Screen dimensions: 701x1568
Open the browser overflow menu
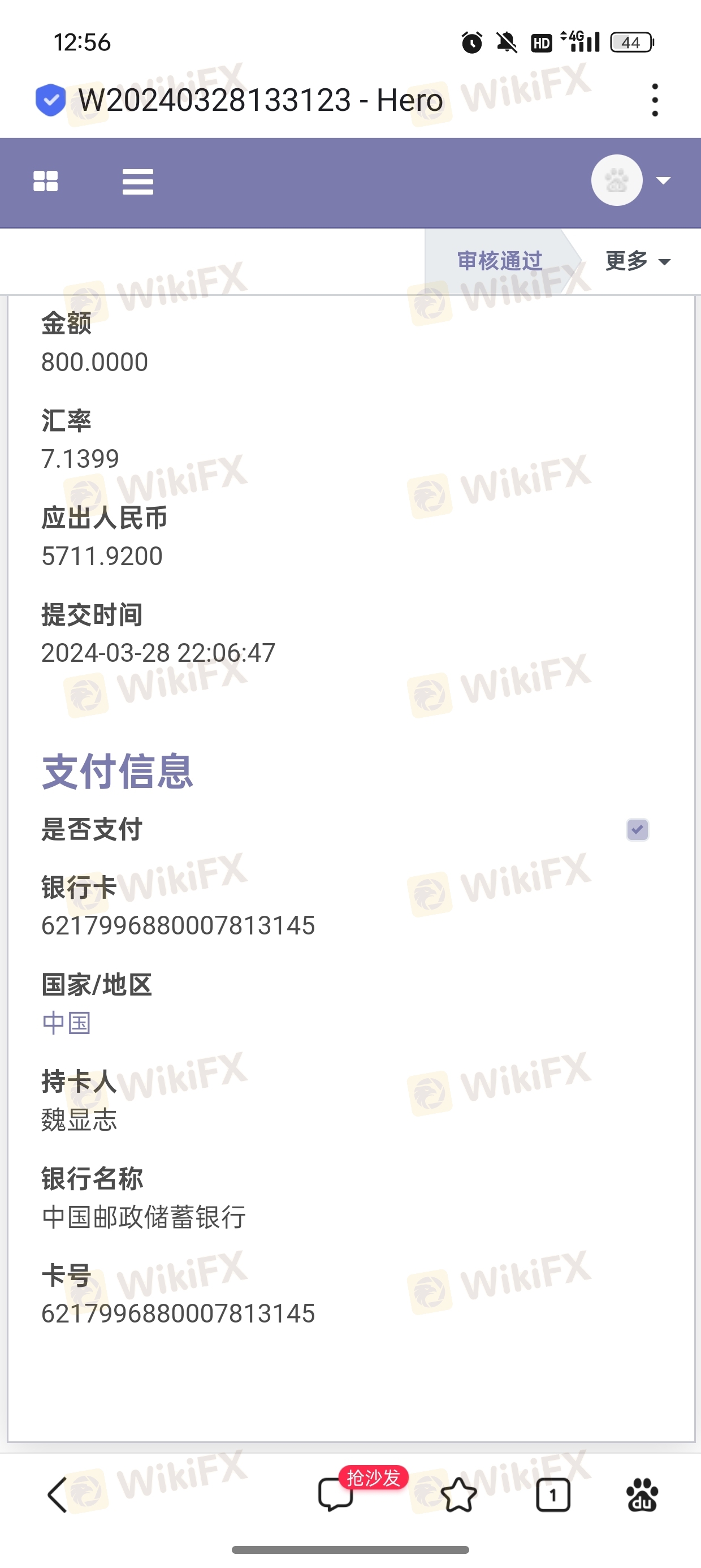tap(655, 100)
